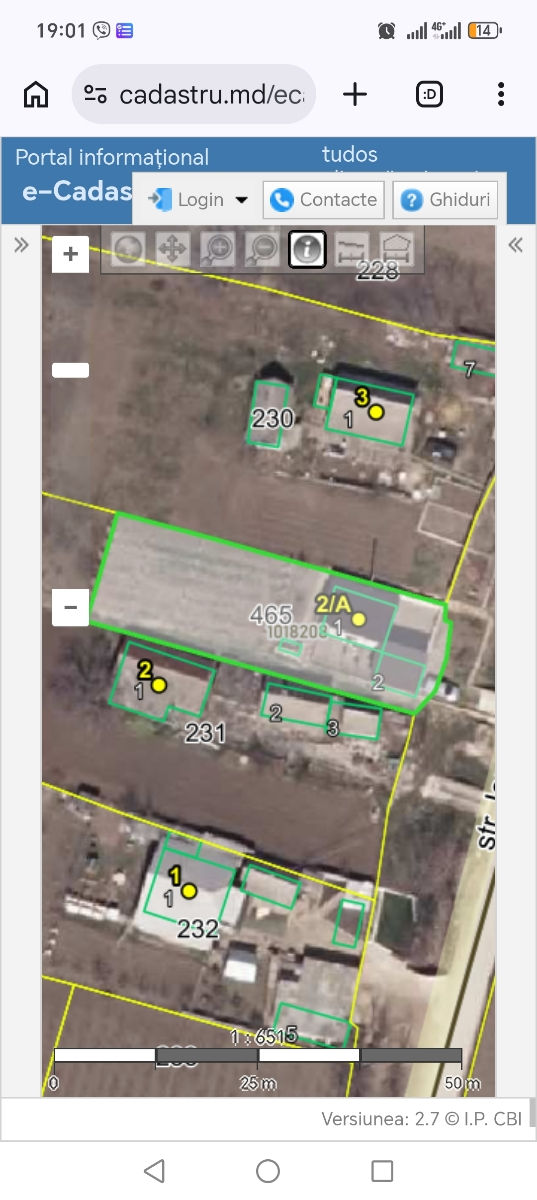Open the browser home page
This screenshot has width=537, height=1200.
tap(36, 95)
